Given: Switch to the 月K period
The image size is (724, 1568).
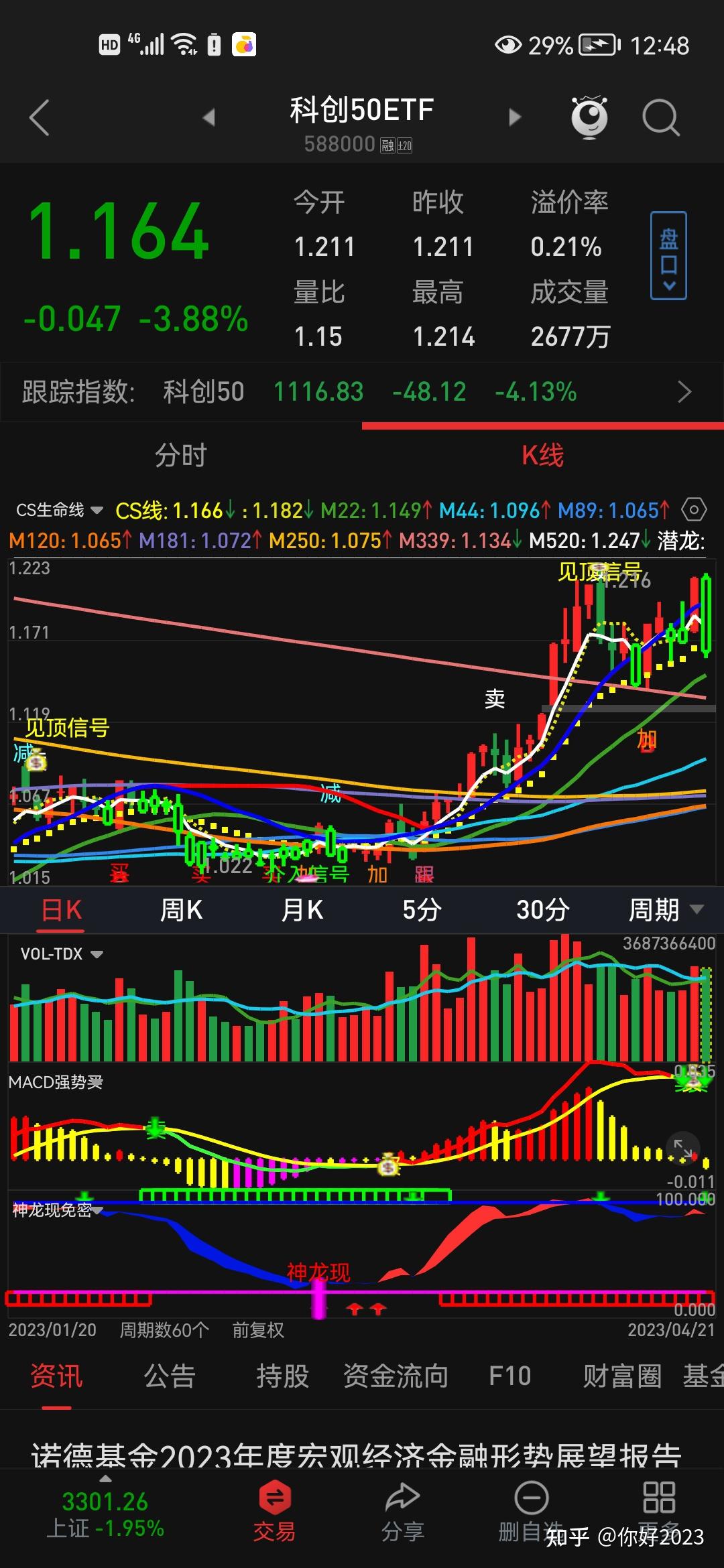Looking at the screenshot, I should [302, 910].
